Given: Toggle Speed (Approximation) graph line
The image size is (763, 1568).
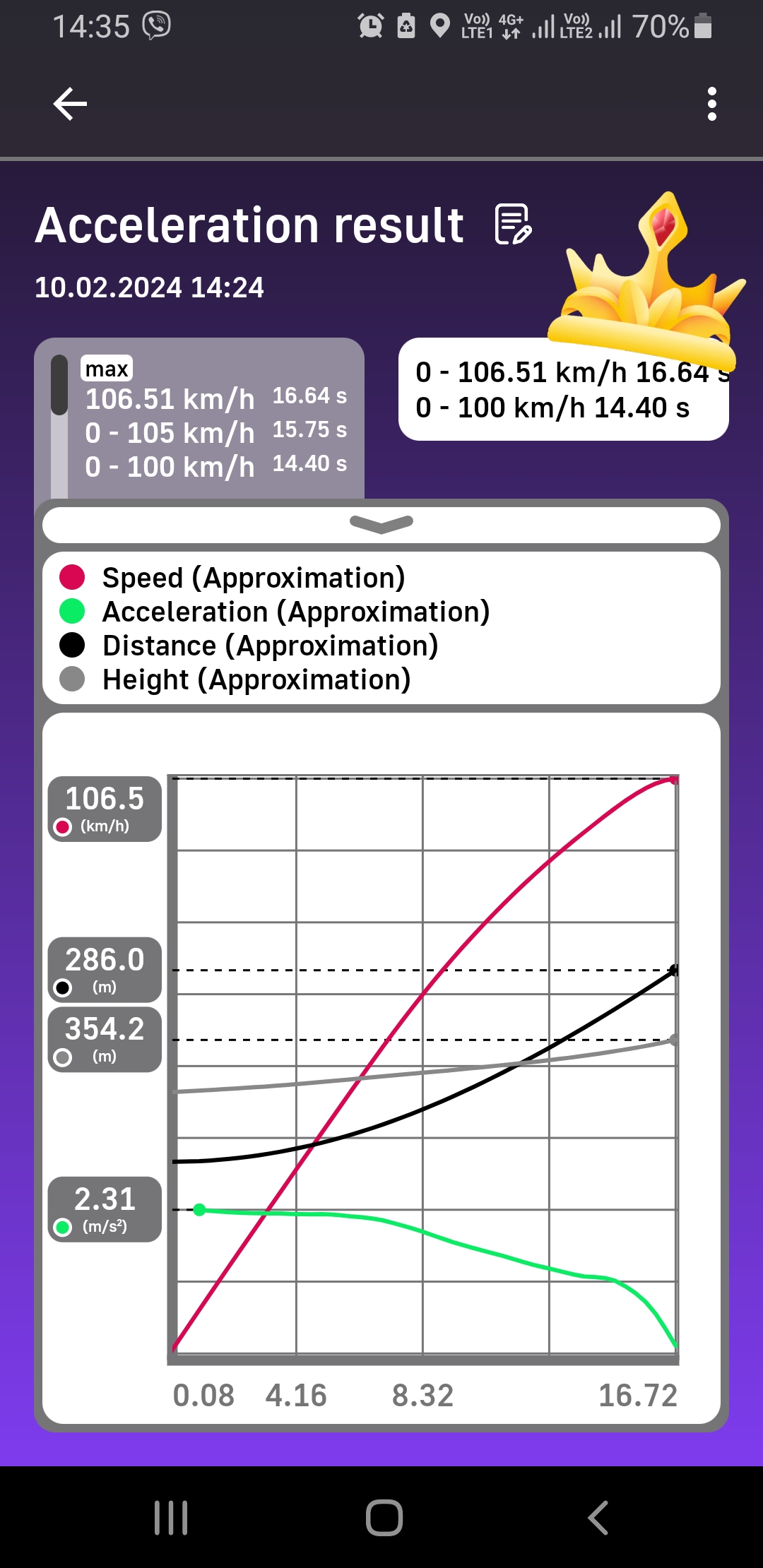Looking at the screenshot, I should pyautogui.click(x=72, y=578).
